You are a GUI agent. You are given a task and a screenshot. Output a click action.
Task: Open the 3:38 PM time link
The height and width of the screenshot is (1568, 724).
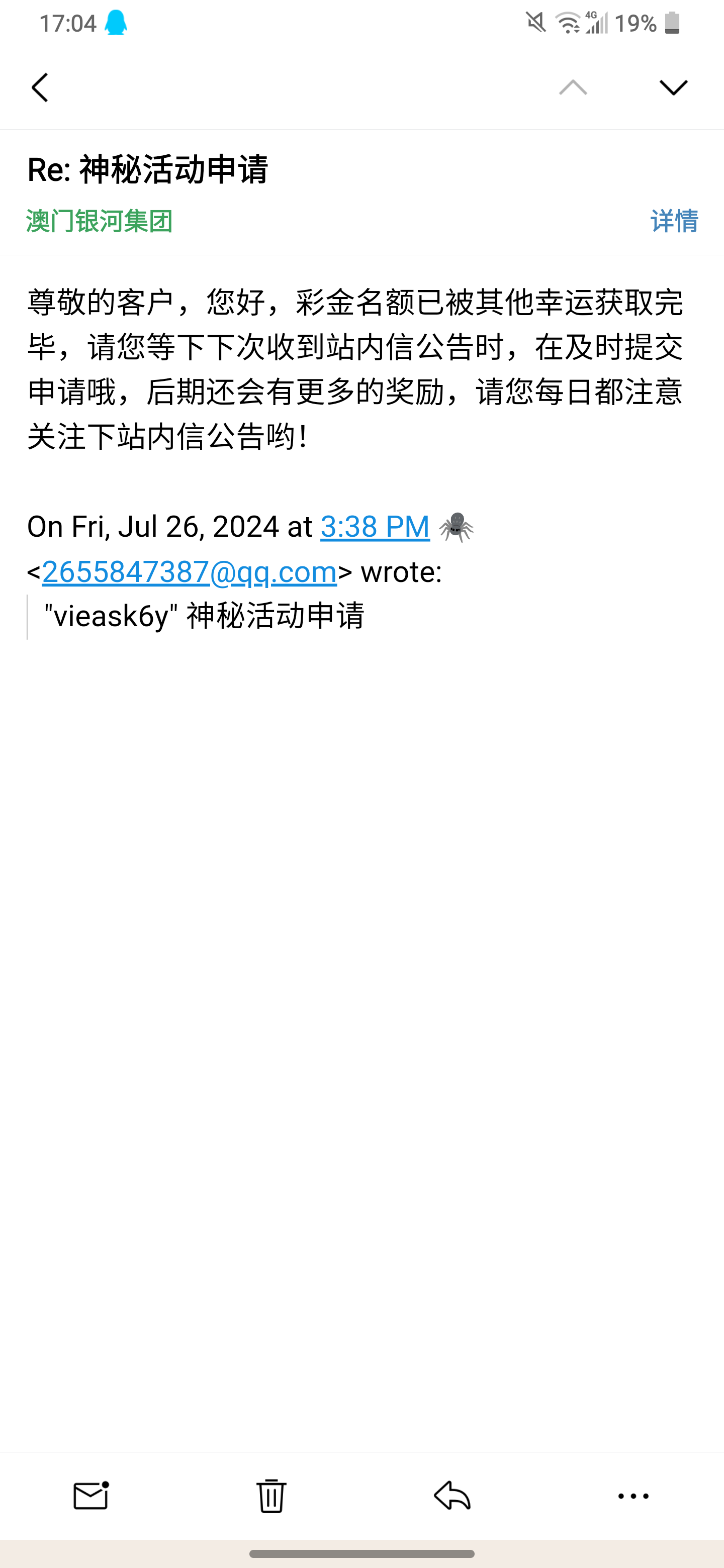375,527
